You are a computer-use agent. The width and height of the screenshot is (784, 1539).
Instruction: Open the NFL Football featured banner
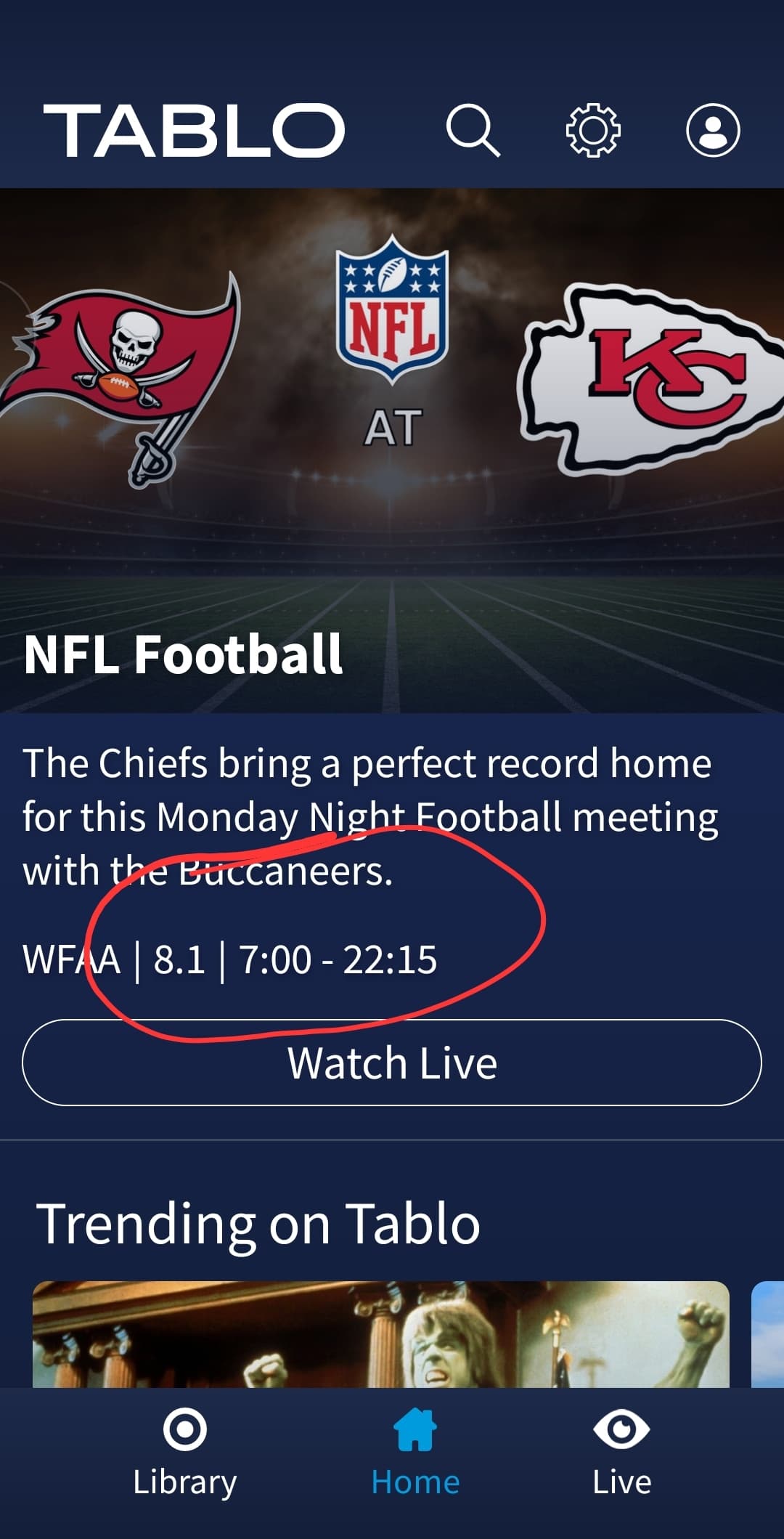pos(392,450)
